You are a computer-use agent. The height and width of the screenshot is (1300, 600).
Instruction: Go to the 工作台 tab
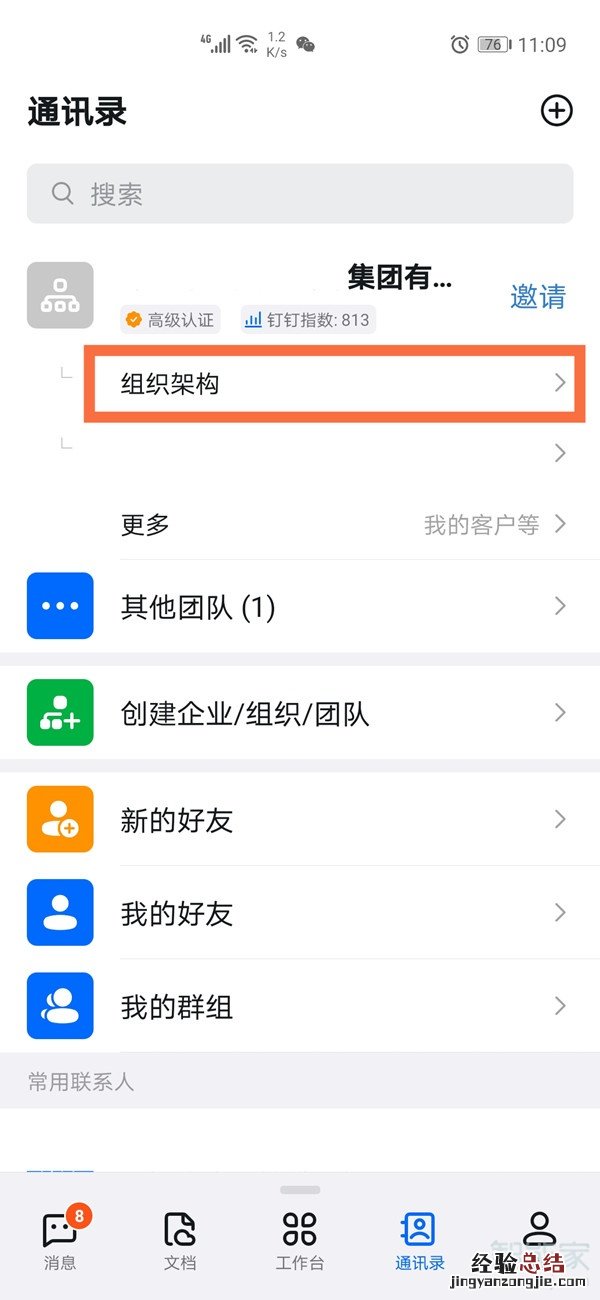pos(300,1240)
